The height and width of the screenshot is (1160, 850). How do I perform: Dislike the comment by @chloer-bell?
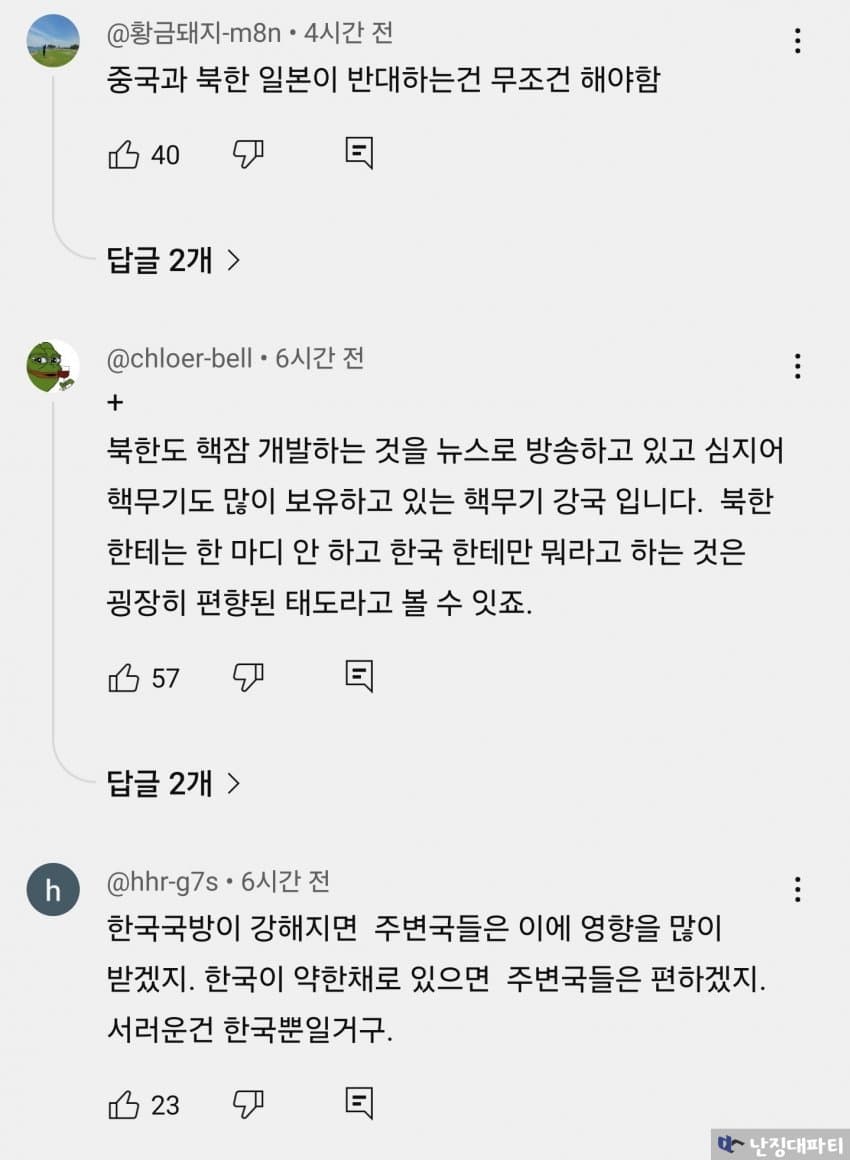248,677
